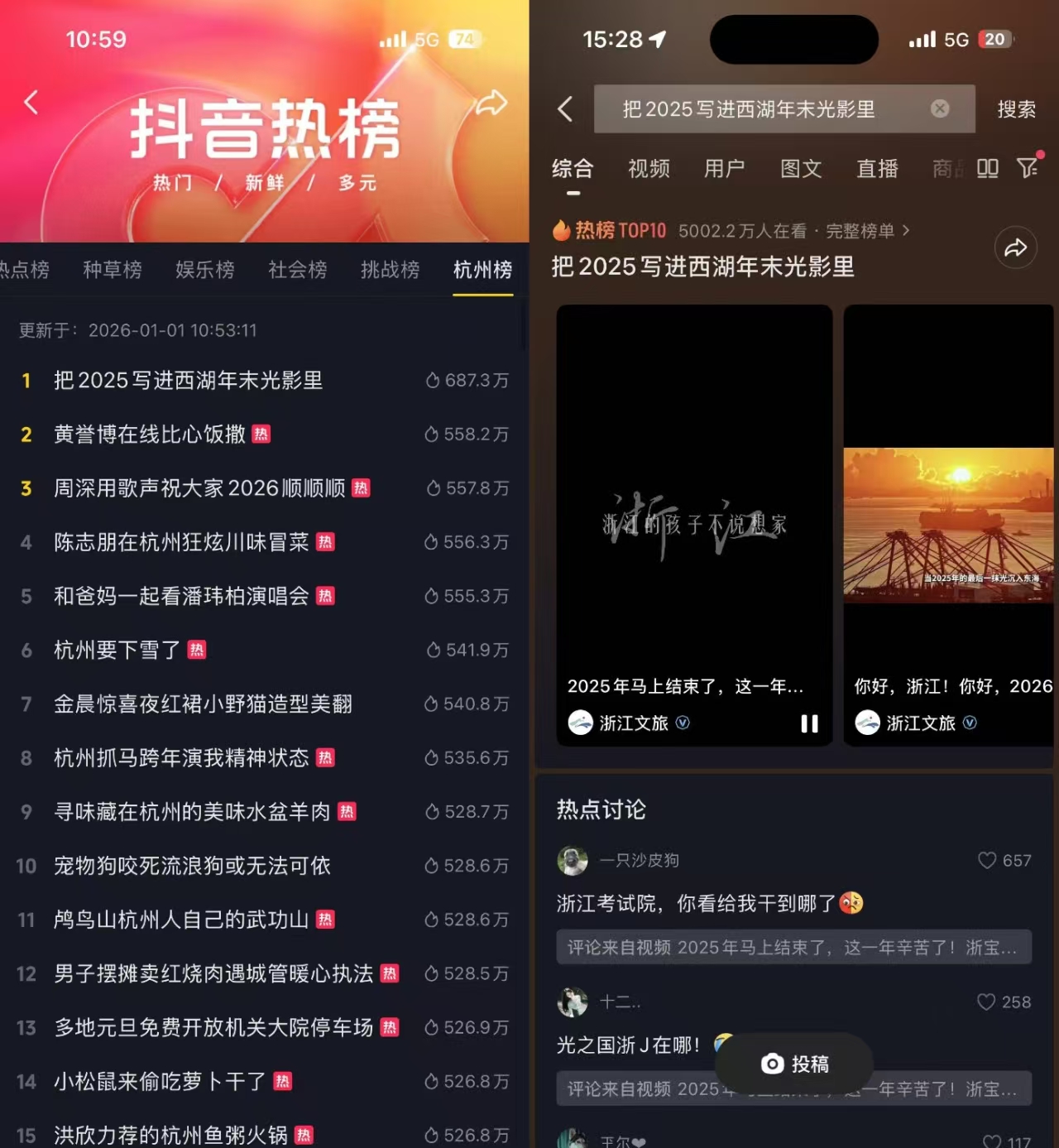
Task: Tap the verified badge next to 浙江文旅
Action: (683, 723)
